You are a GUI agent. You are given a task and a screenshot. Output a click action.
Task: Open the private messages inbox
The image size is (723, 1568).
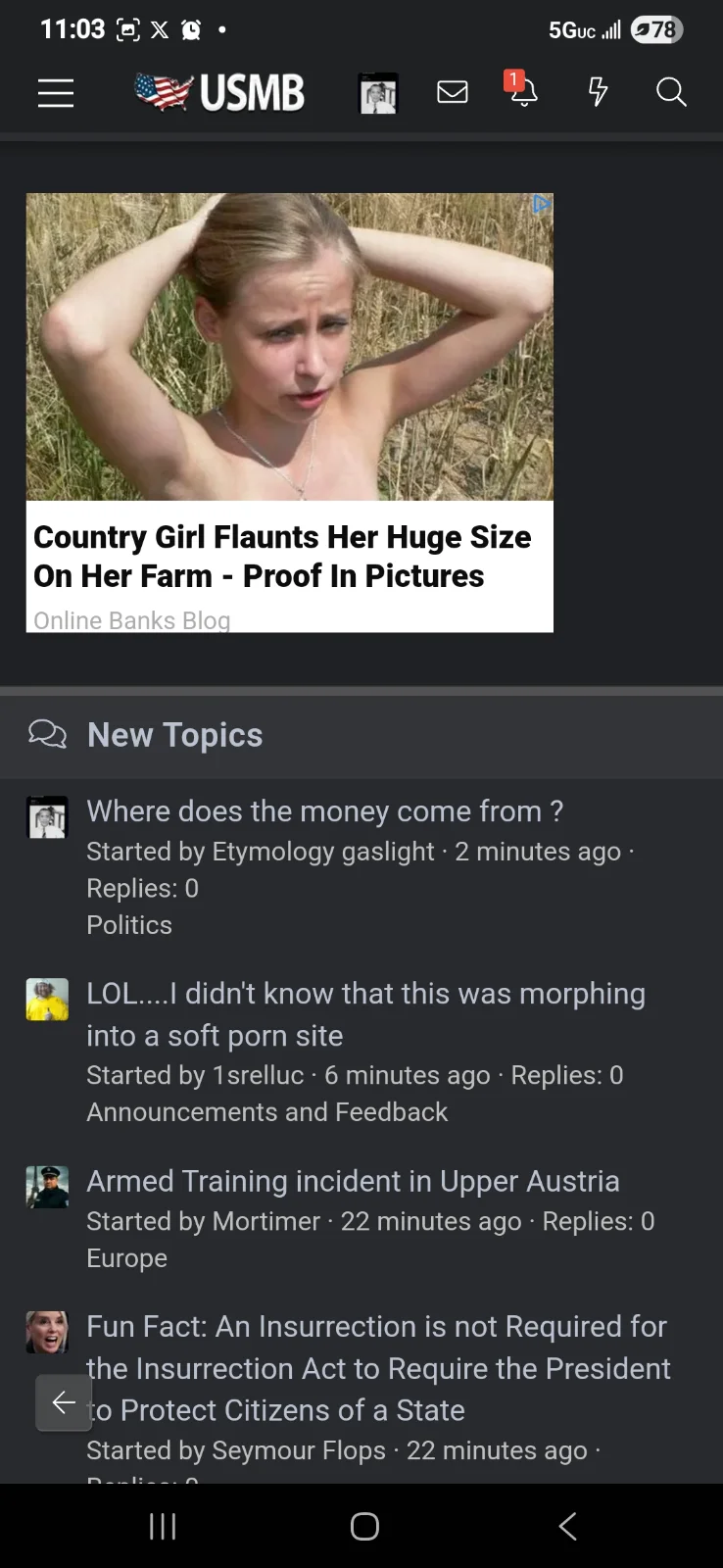452,93
